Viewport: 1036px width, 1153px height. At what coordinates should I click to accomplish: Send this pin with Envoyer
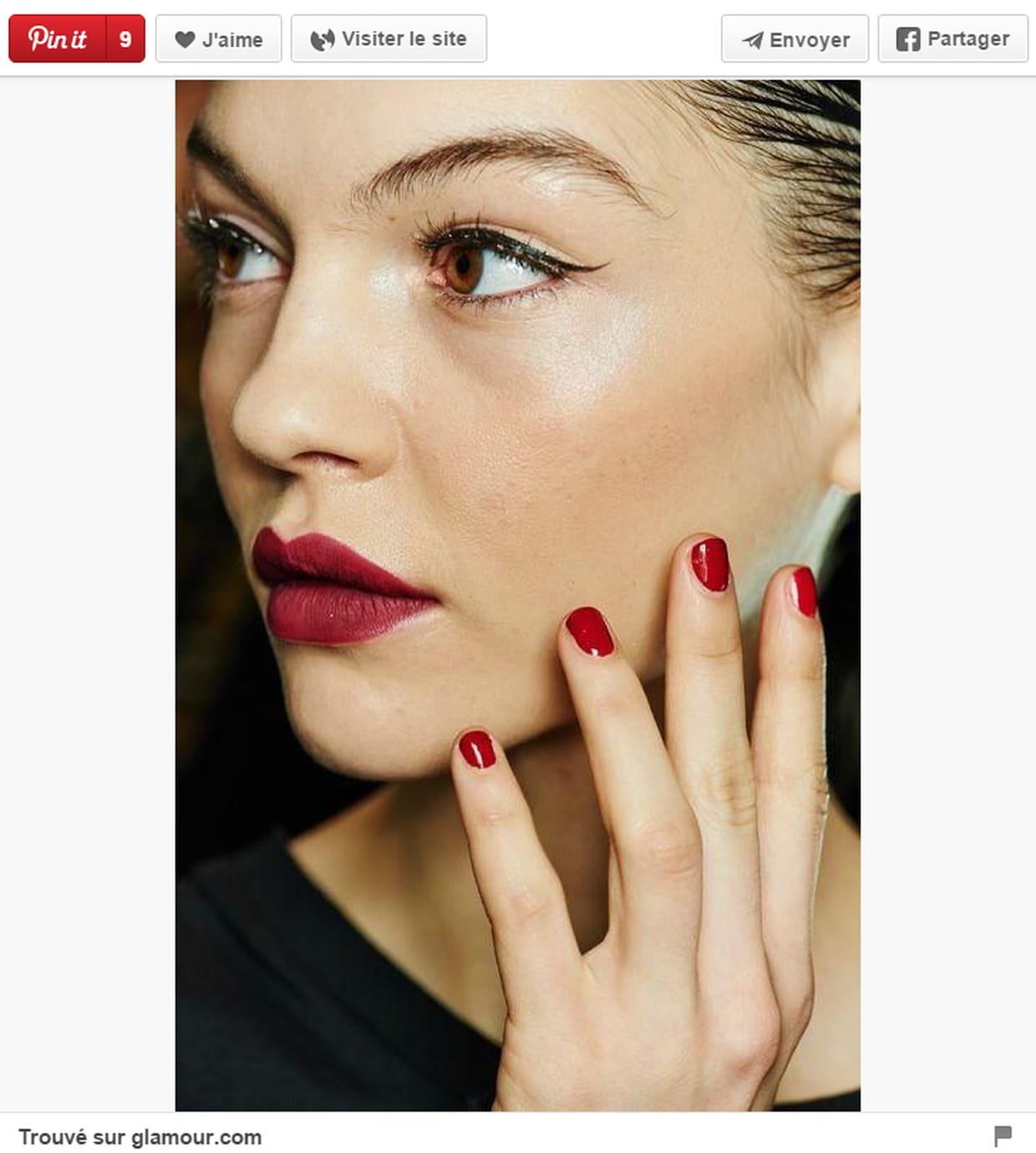[795, 39]
